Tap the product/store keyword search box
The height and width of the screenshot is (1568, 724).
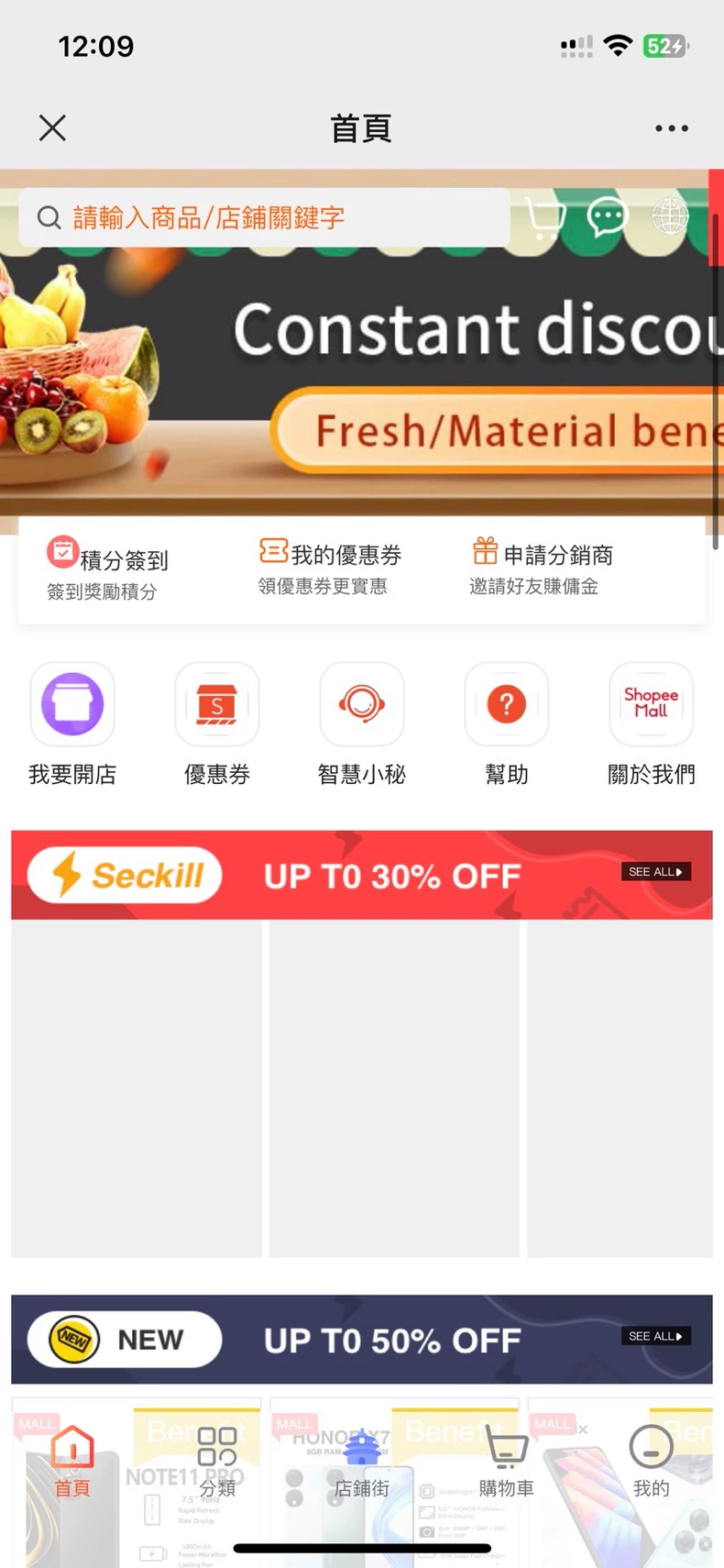(x=264, y=217)
